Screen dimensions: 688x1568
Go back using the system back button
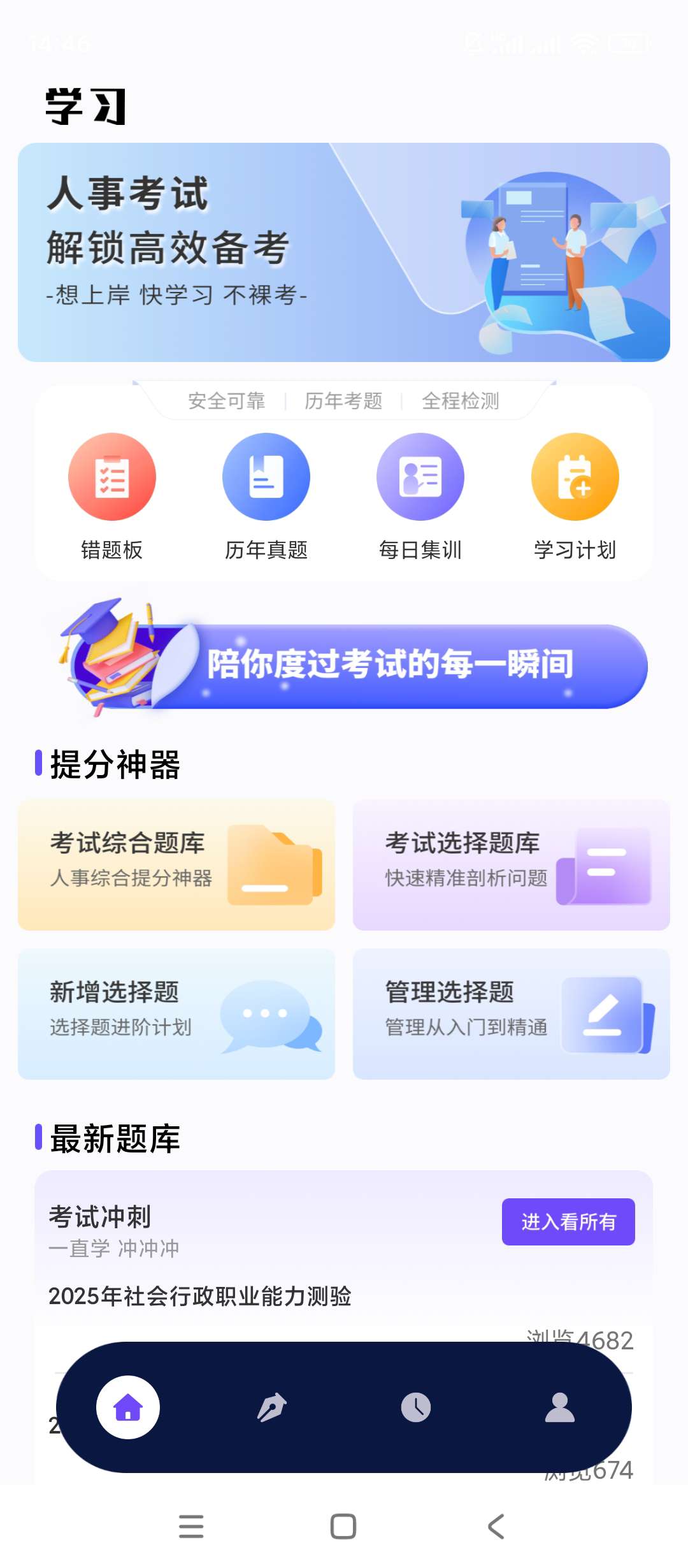496,1527
